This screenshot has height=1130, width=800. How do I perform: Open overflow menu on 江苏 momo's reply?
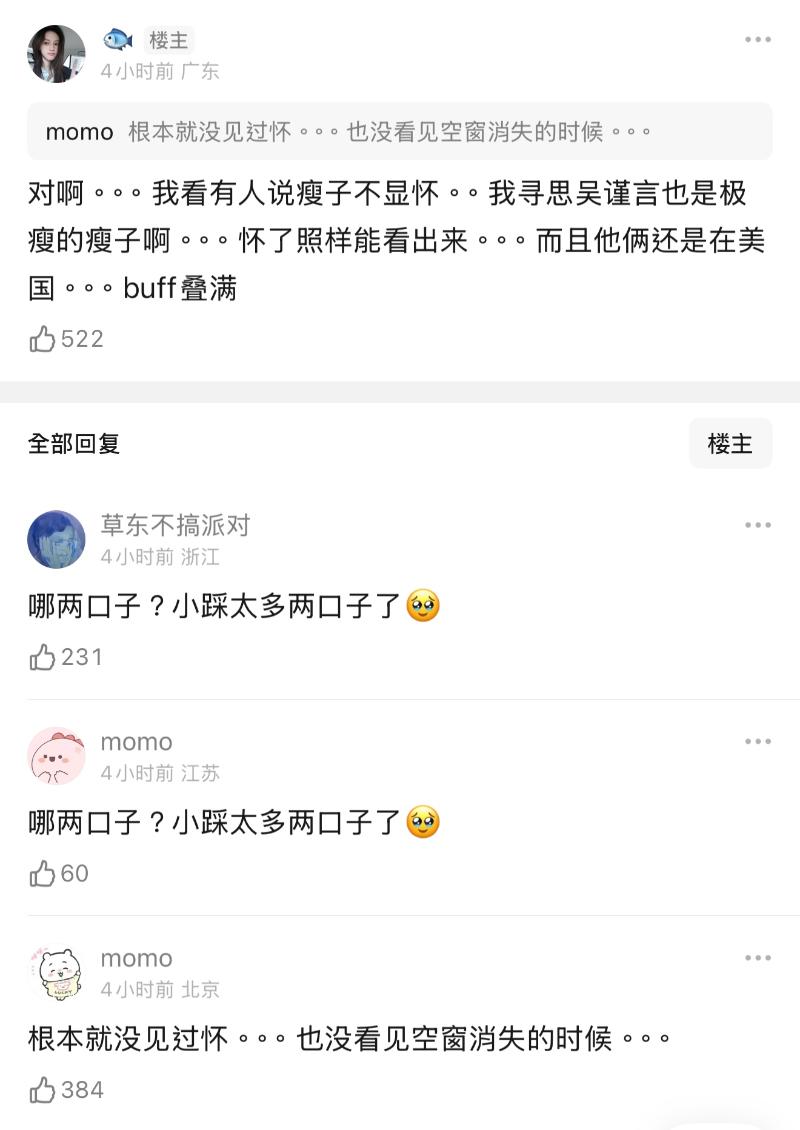coord(757,742)
